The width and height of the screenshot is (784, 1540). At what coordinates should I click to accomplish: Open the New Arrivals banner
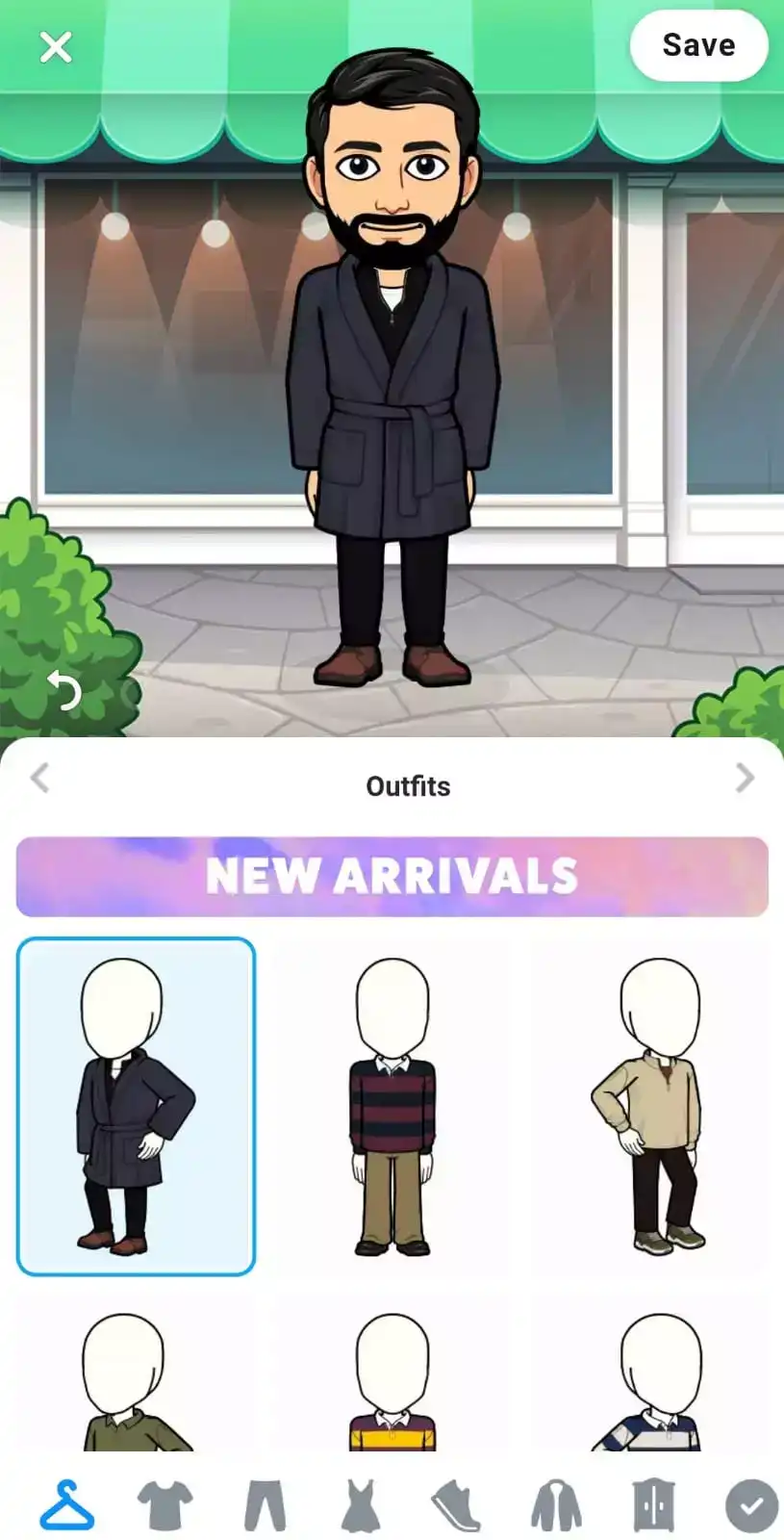click(392, 876)
